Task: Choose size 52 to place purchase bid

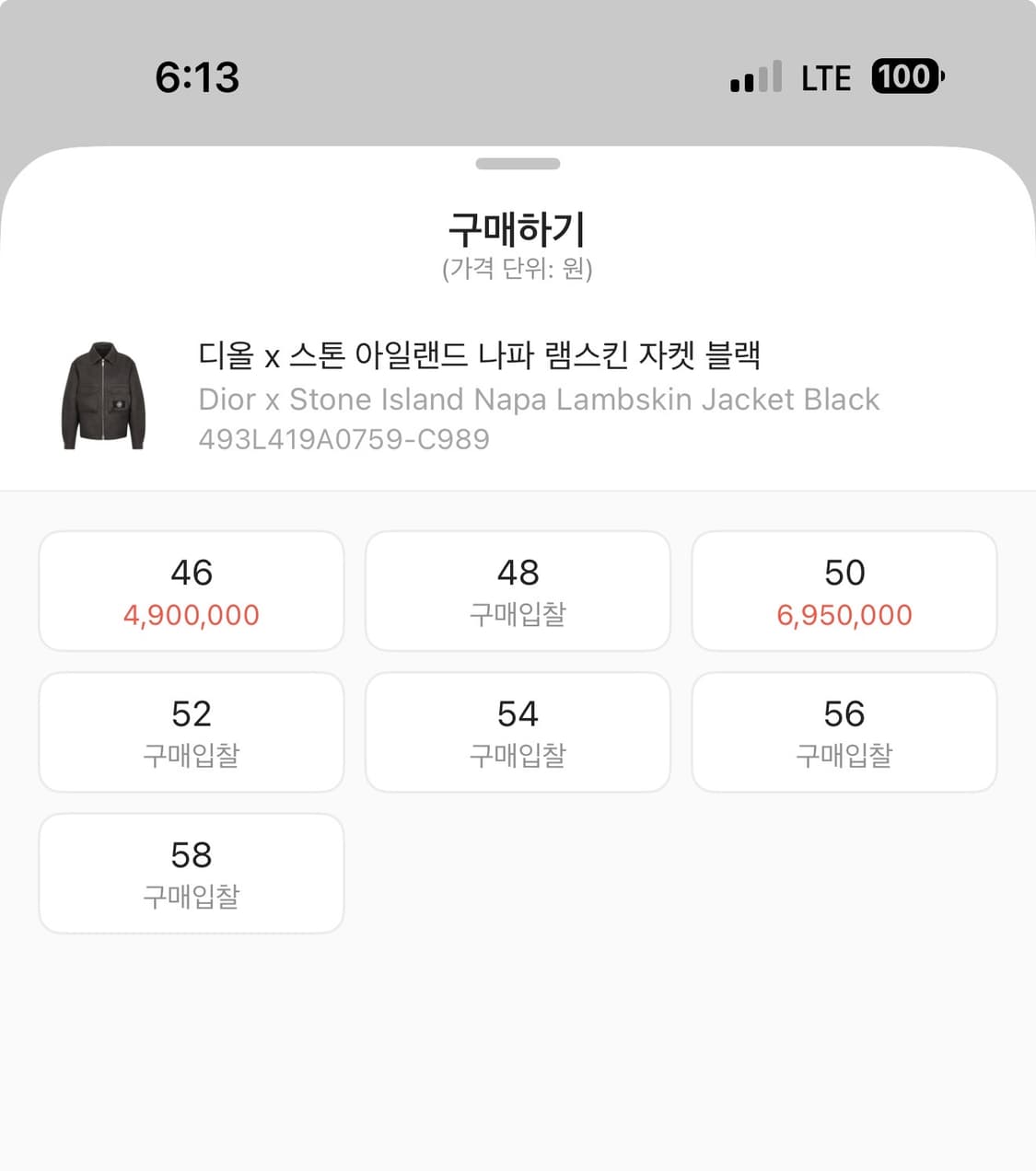Action: point(191,732)
